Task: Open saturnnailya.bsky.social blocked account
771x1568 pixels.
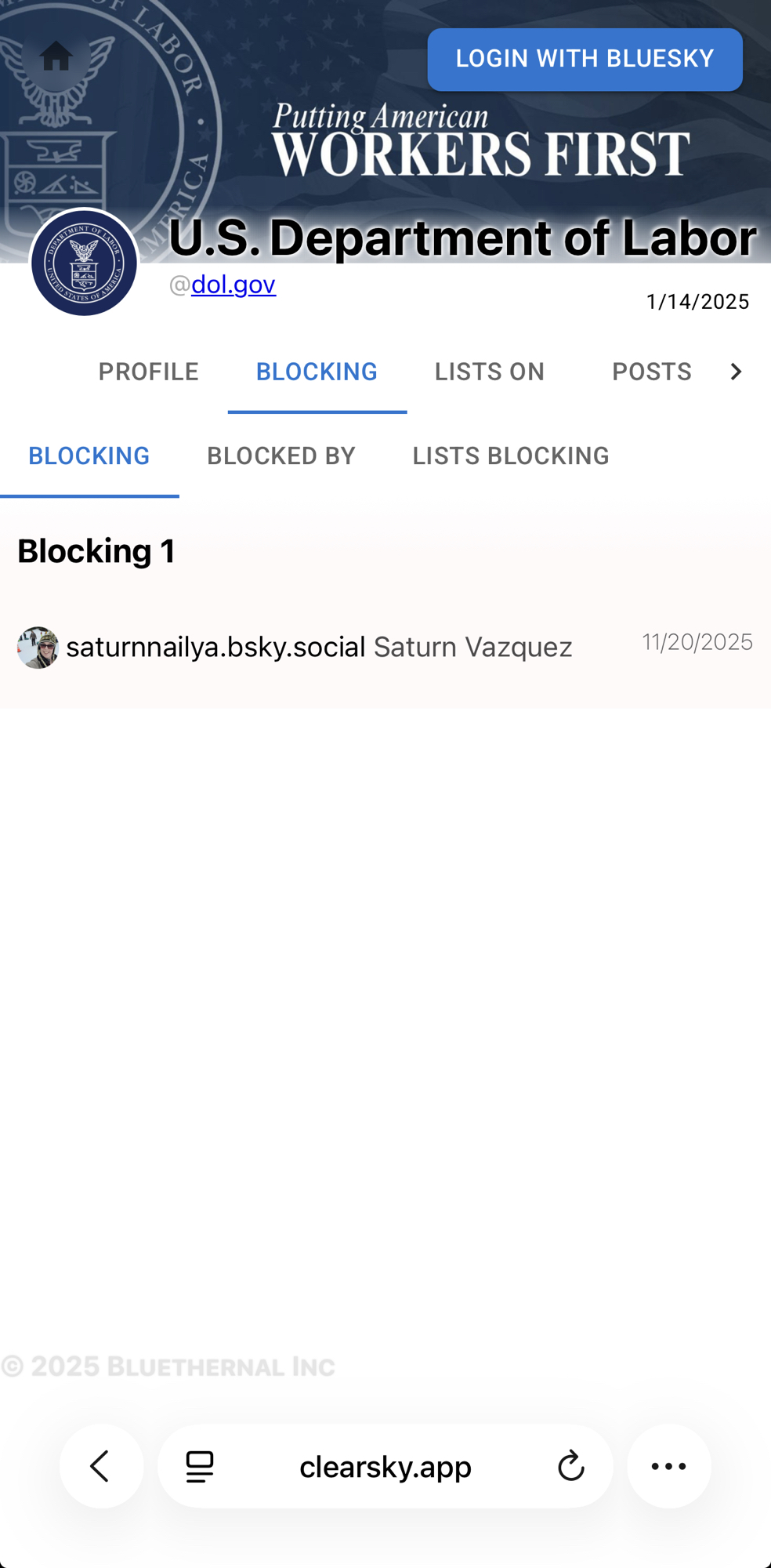Action: (215, 648)
